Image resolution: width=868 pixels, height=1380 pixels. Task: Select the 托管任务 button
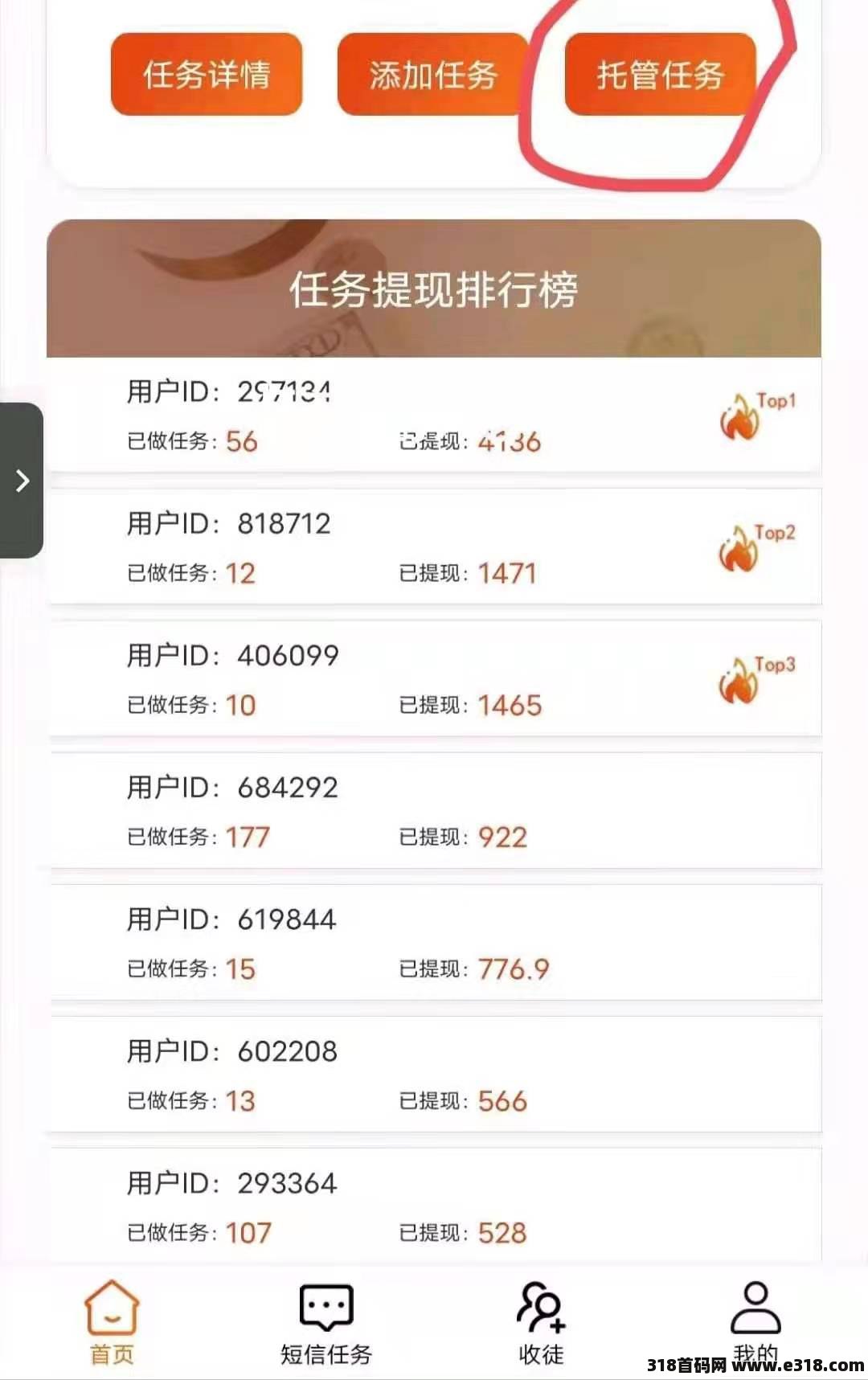pos(660,75)
